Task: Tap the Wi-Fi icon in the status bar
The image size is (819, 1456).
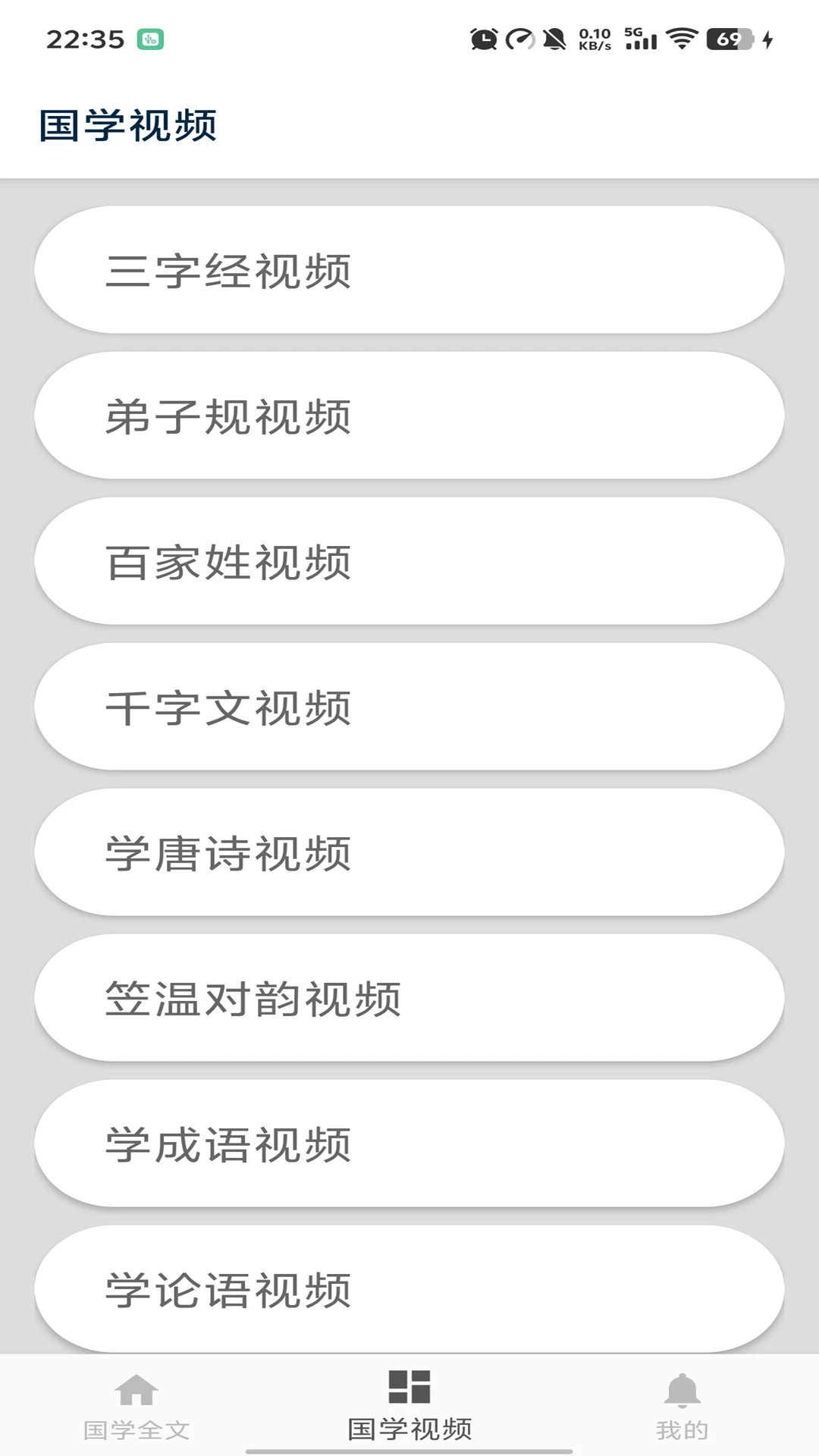Action: click(683, 38)
